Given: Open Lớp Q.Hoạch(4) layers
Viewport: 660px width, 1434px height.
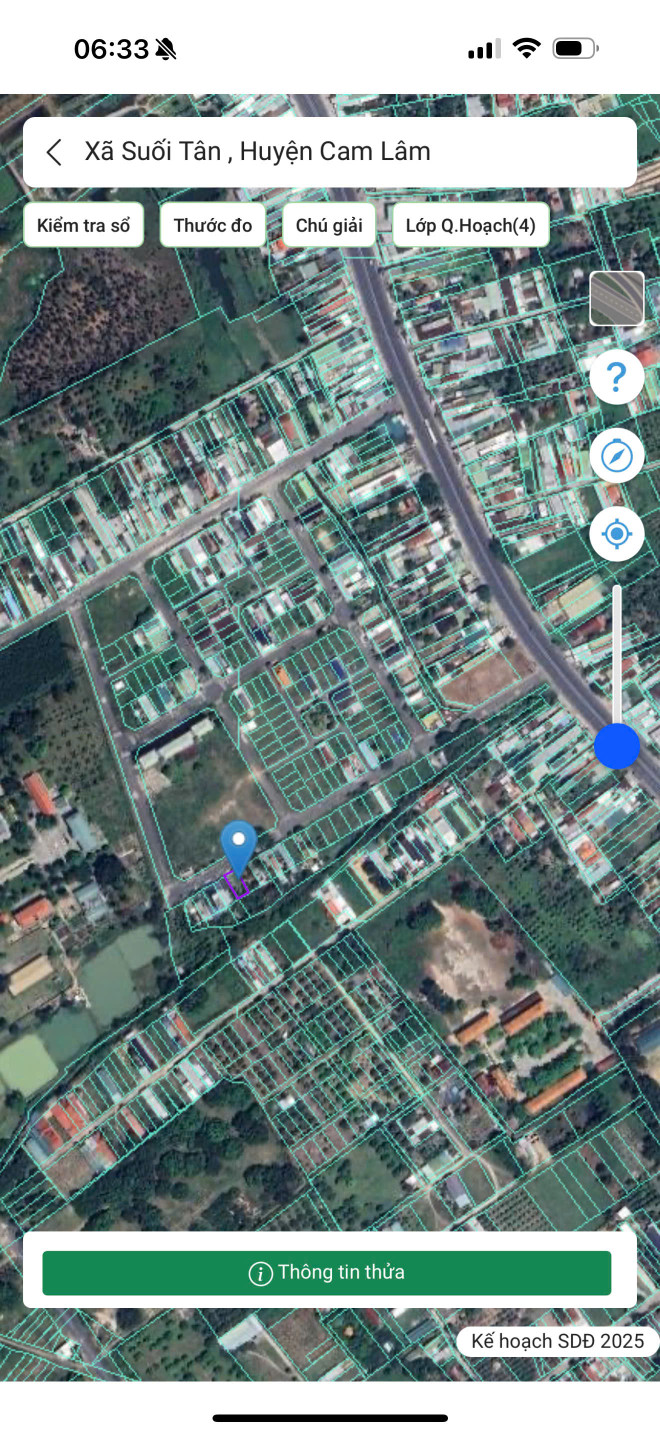Looking at the screenshot, I should click(471, 226).
